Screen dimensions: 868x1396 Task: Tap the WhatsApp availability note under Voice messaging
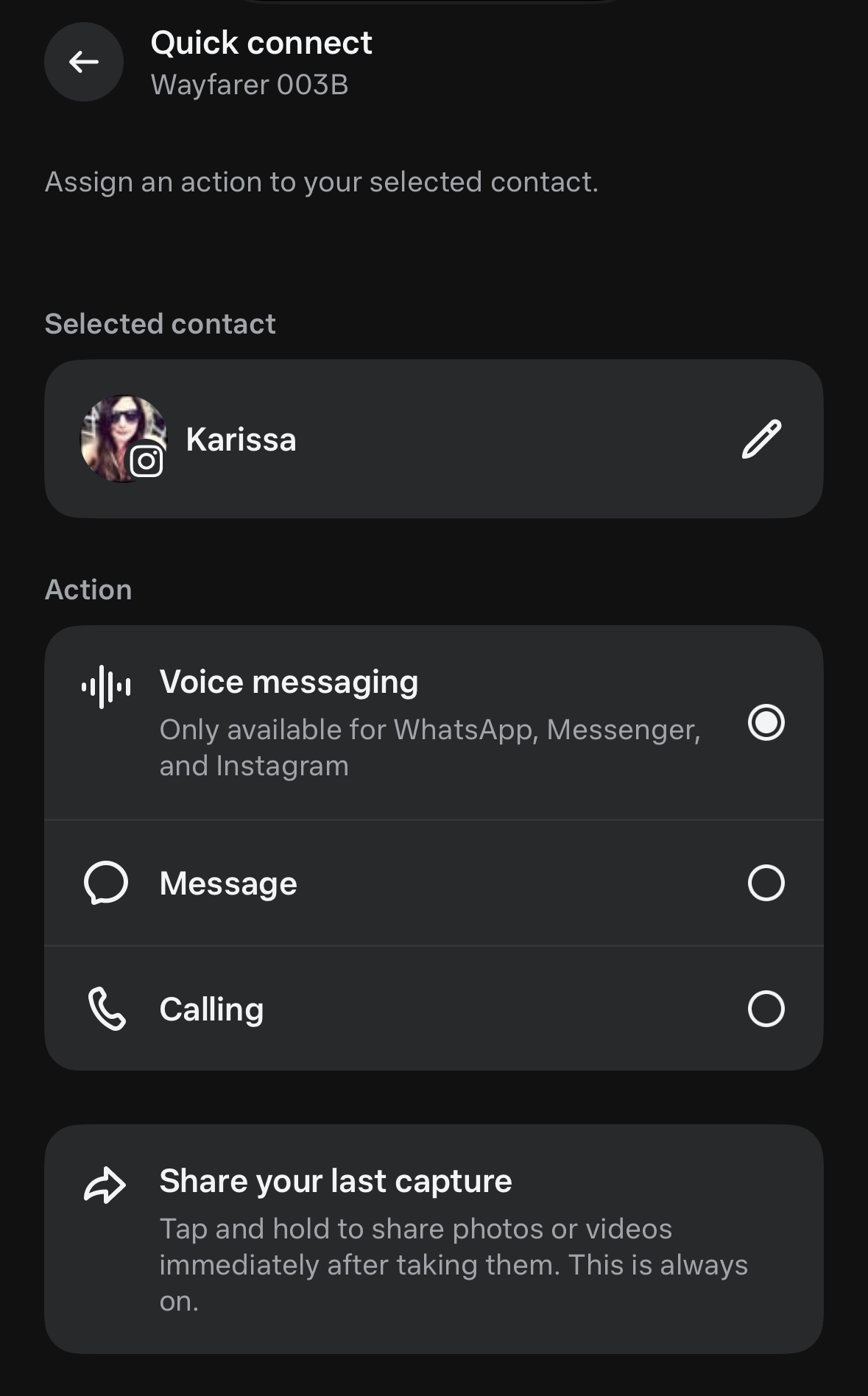[x=431, y=747]
